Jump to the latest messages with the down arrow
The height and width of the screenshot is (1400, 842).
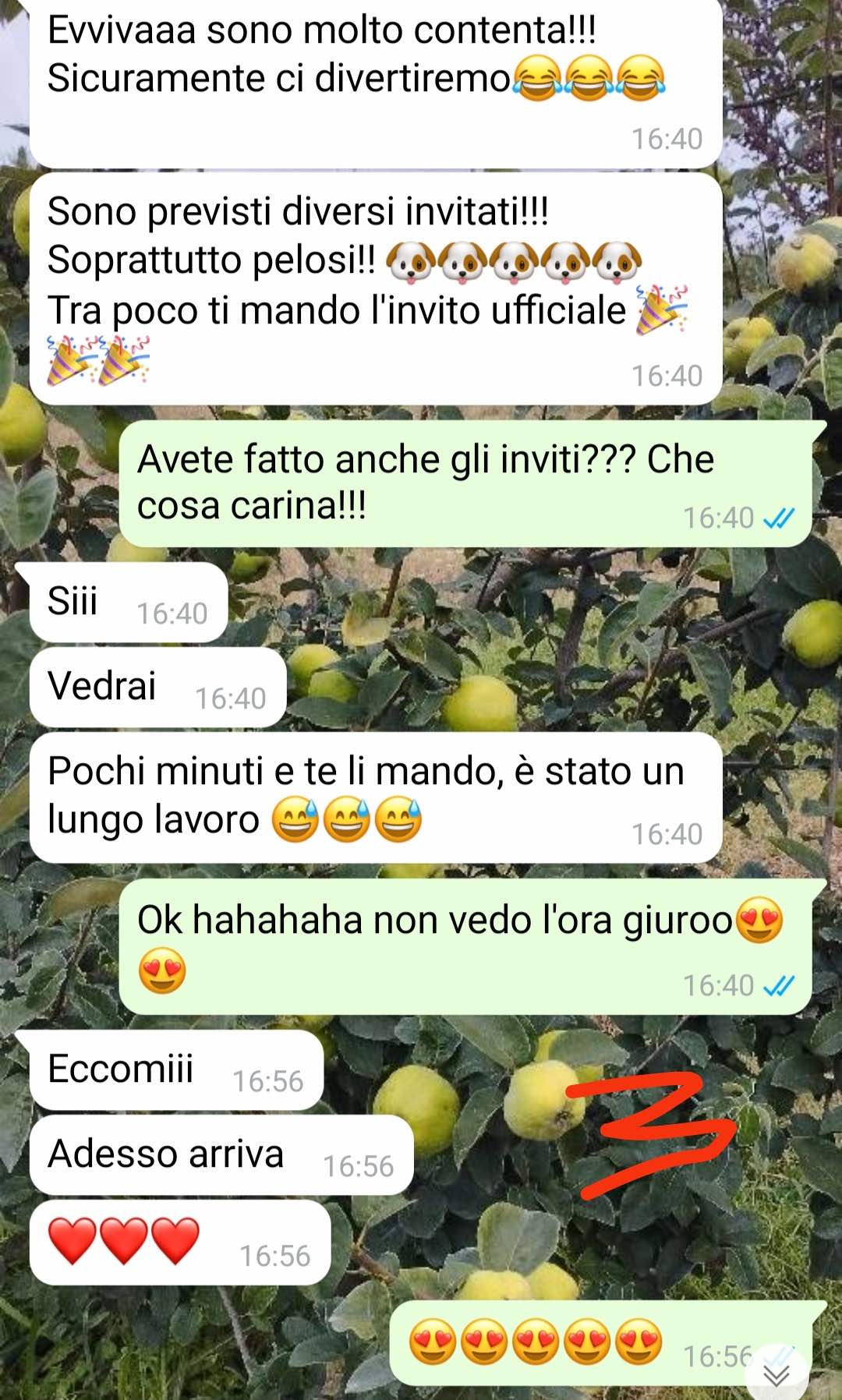point(777,1375)
